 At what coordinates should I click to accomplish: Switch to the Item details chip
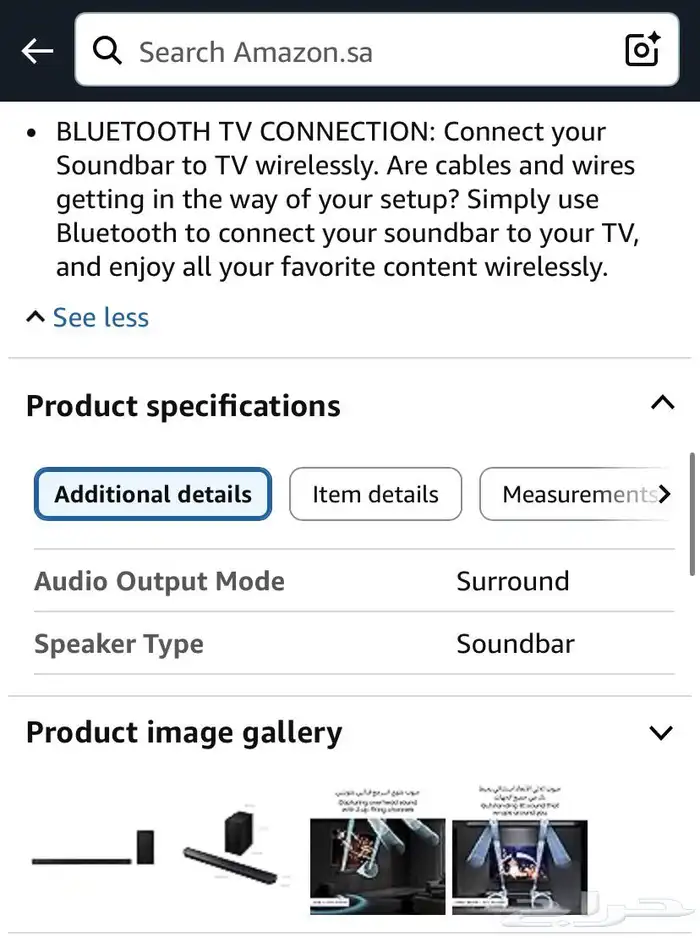(376, 494)
